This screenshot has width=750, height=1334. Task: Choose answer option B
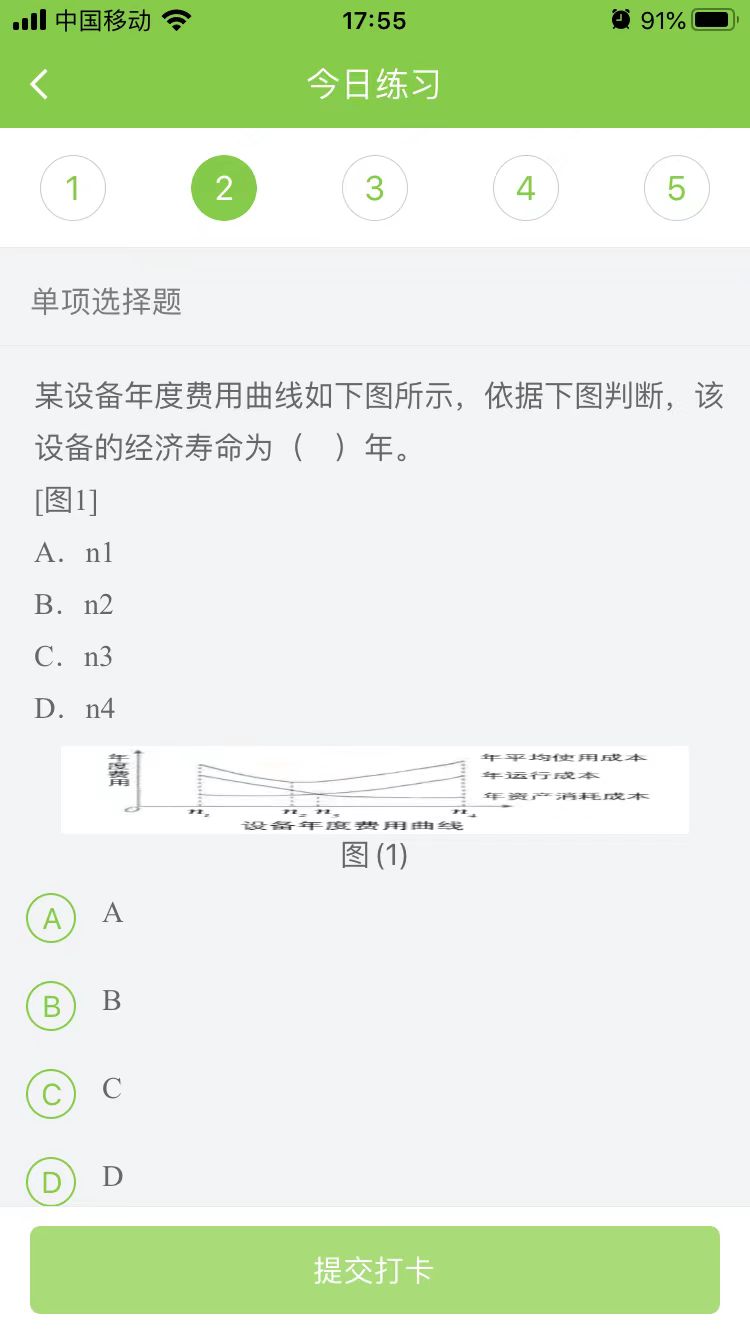(x=51, y=1006)
